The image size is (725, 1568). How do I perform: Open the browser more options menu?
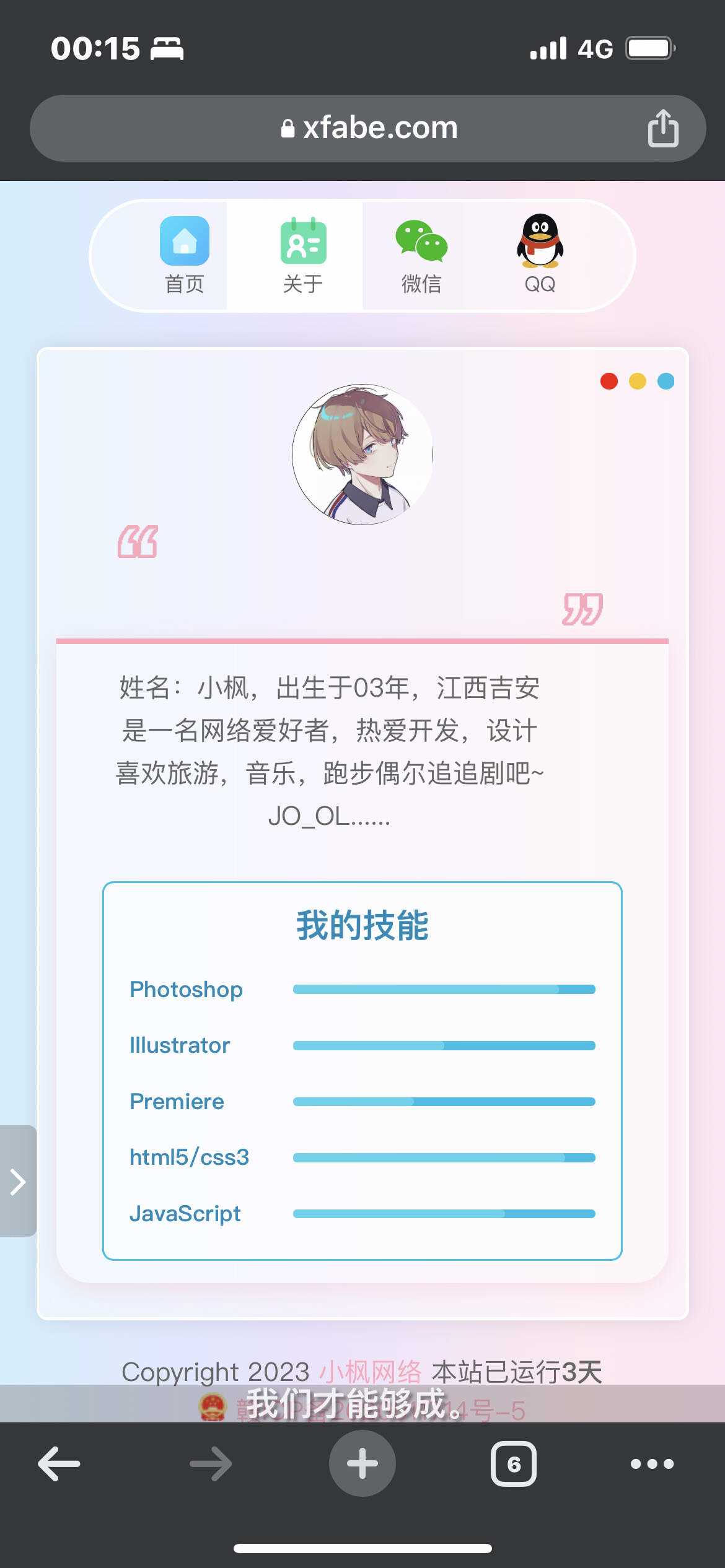pyautogui.click(x=651, y=1464)
